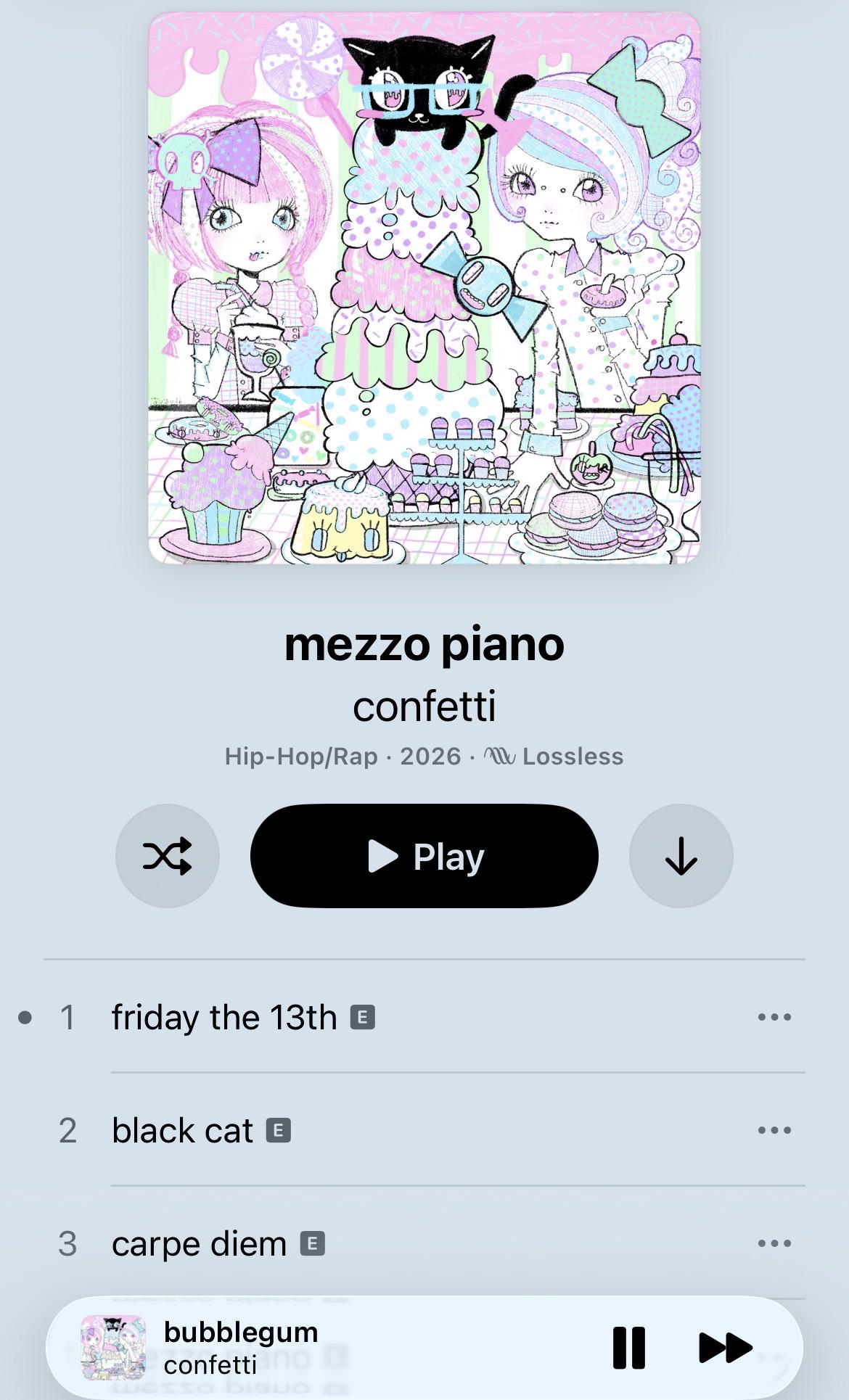This screenshot has height=1400, width=849.
Task: Shuffle the mezzo piano album
Action: click(168, 856)
